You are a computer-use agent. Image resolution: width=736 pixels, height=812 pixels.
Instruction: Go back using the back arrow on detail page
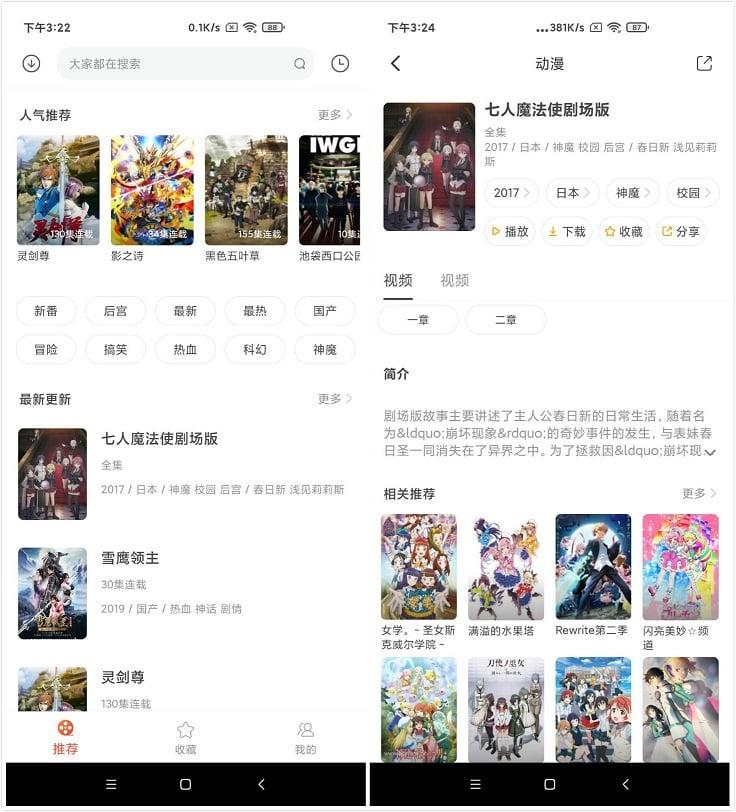click(394, 63)
